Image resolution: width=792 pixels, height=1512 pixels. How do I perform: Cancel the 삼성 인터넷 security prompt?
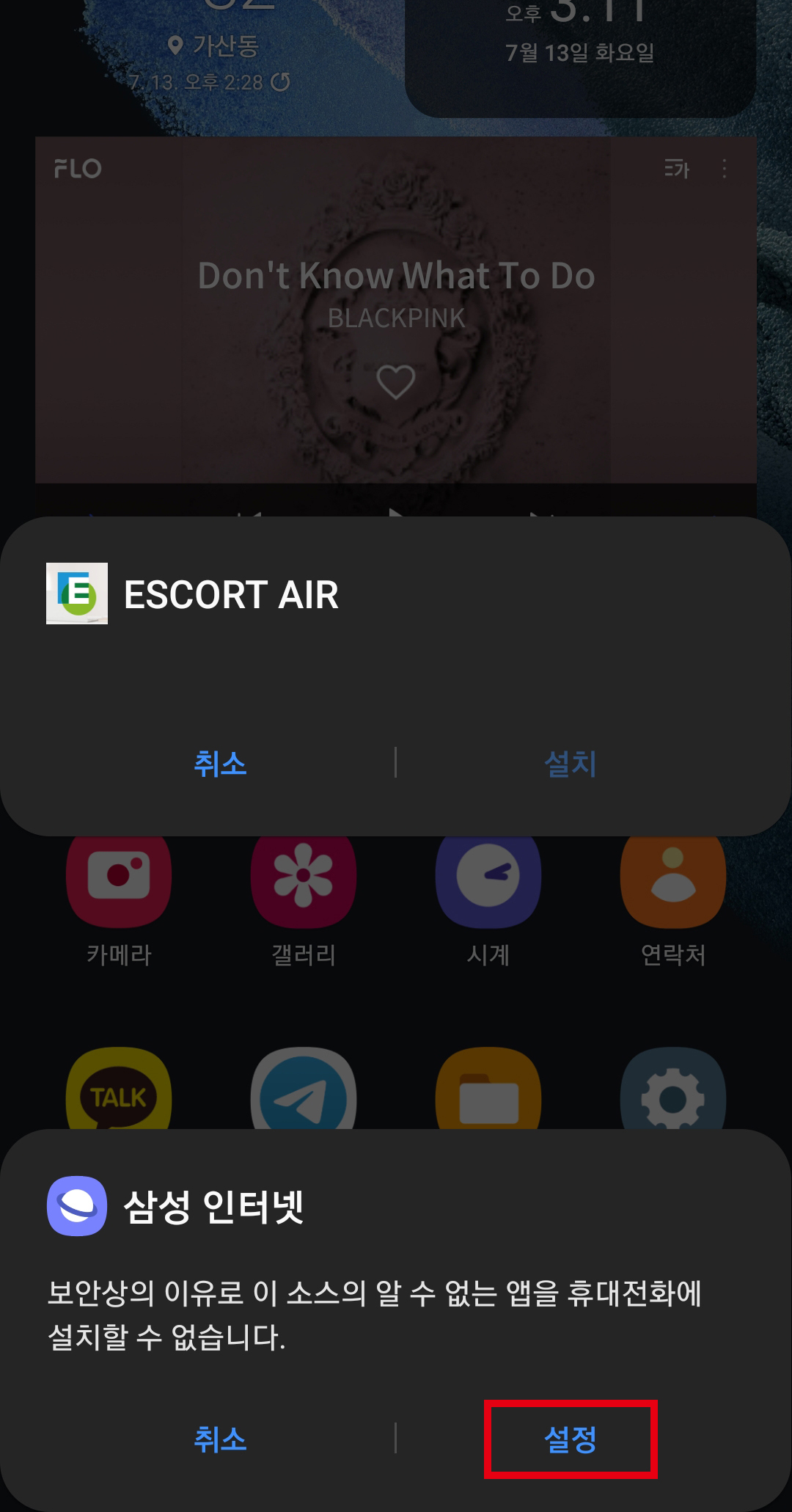point(220,1439)
